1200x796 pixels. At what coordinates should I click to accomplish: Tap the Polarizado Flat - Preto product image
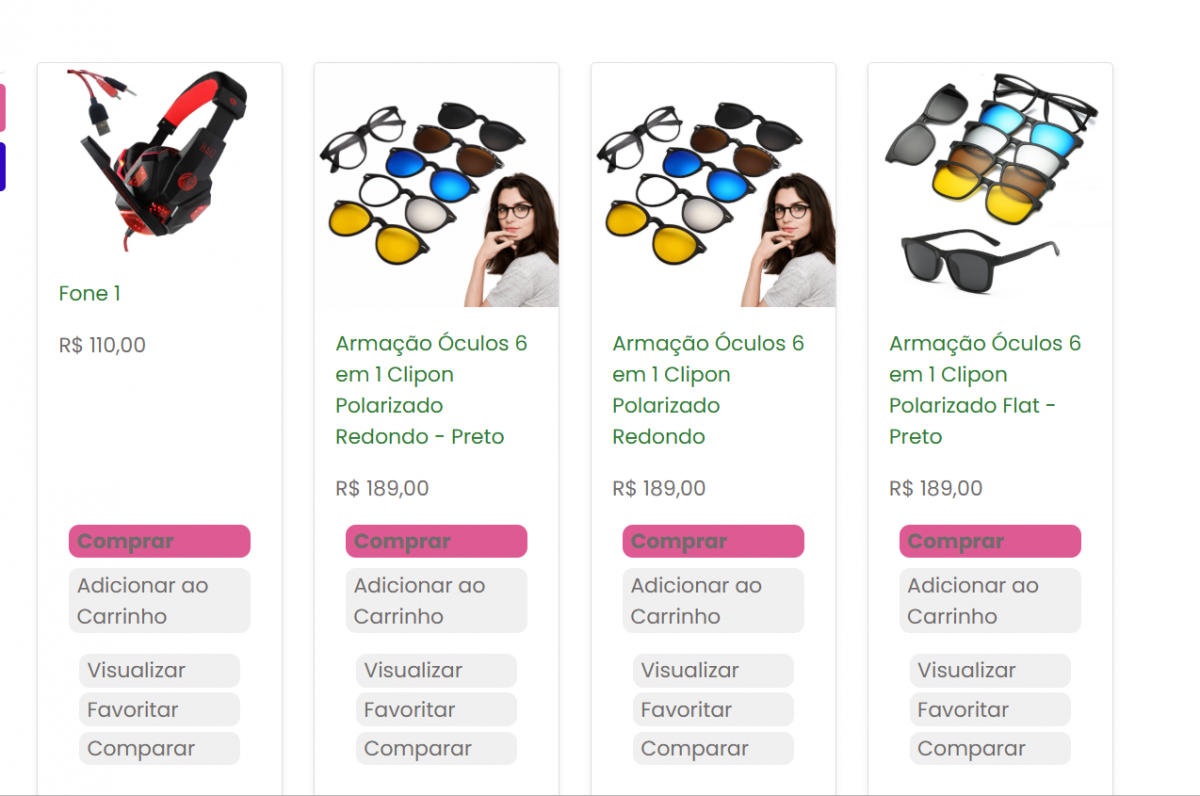tap(990, 185)
